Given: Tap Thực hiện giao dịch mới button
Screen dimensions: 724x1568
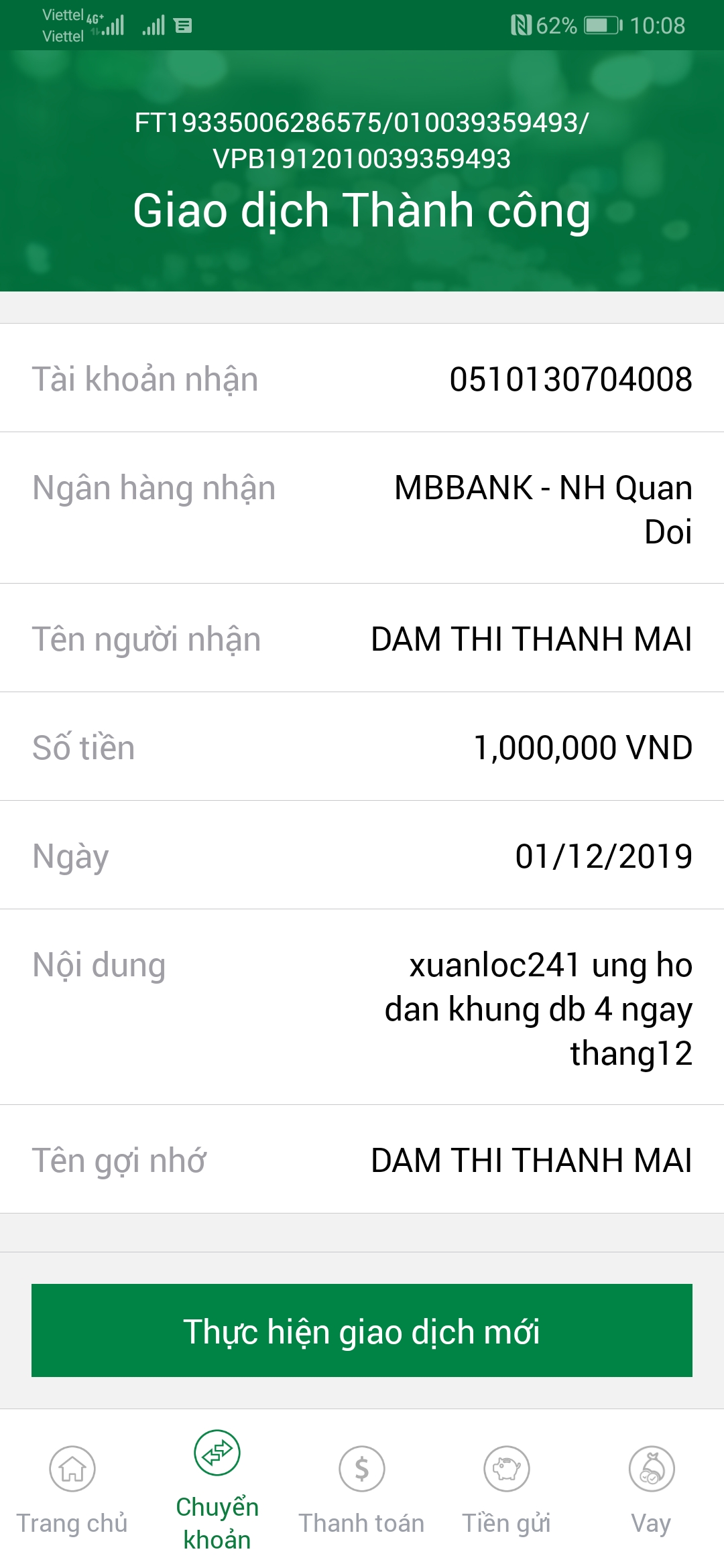Looking at the screenshot, I should click(x=362, y=1330).
